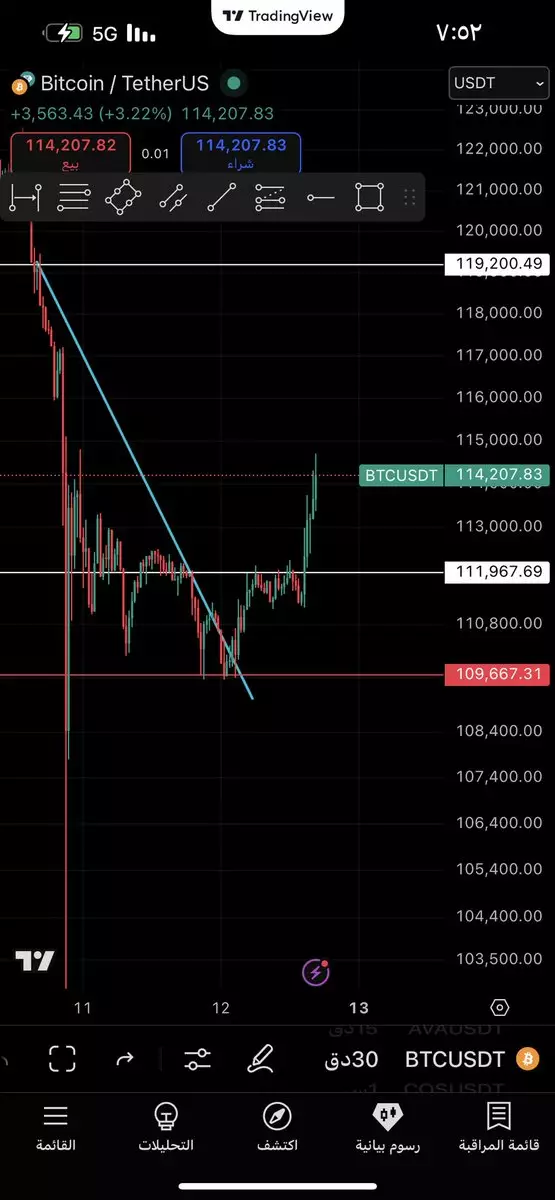Open the USDT currency dropdown
The height and width of the screenshot is (1200, 555).
(x=499, y=84)
